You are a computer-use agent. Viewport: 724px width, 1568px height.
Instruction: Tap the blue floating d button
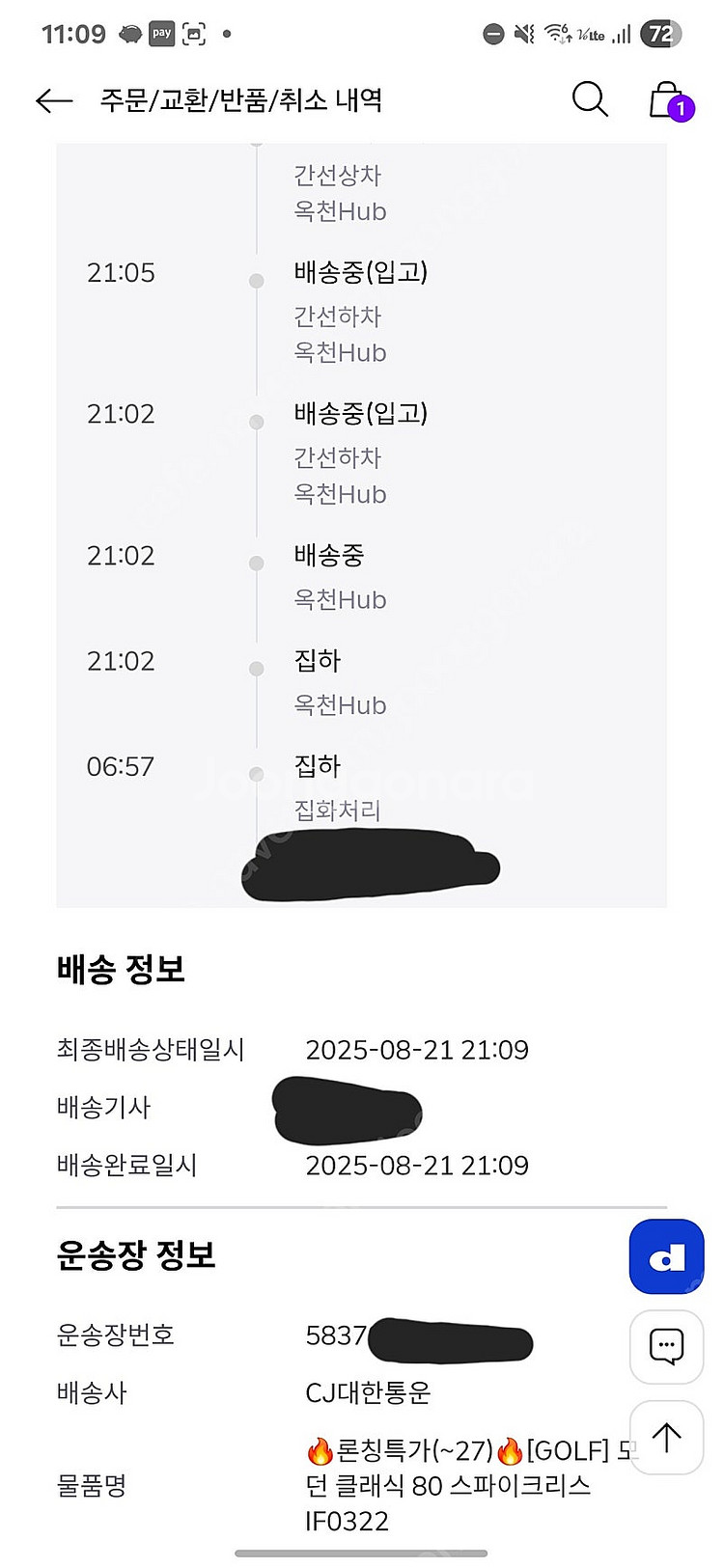pyautogui.click(x=666, y=1256)
